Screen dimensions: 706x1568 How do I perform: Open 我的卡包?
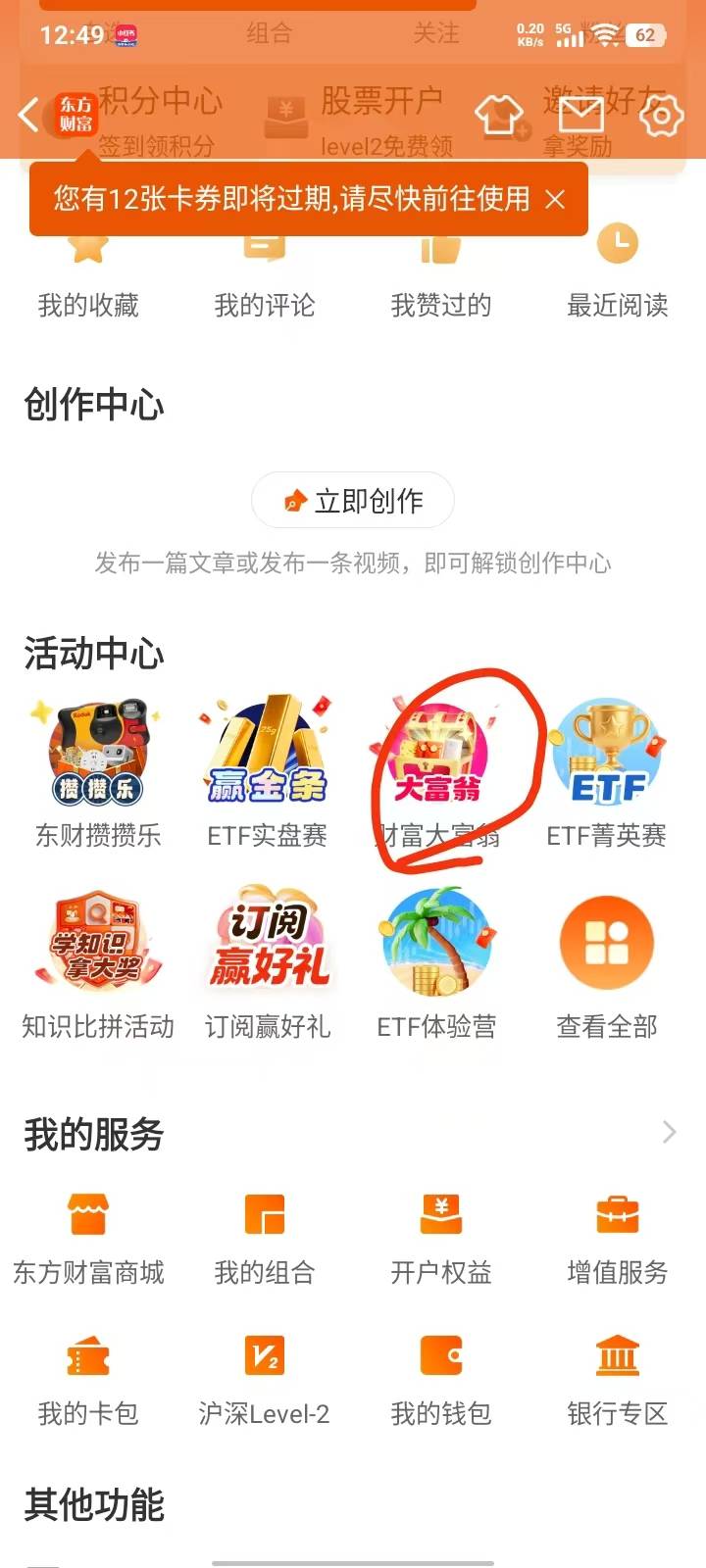tap(88, 1381)
